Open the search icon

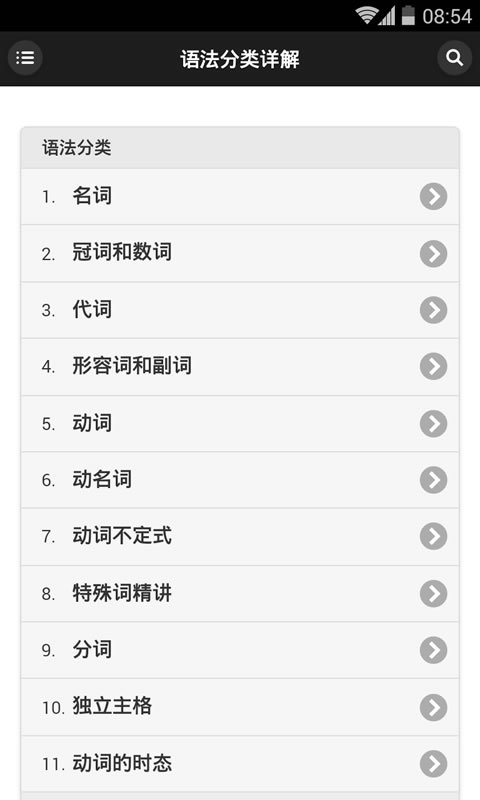tap(454, 58)
